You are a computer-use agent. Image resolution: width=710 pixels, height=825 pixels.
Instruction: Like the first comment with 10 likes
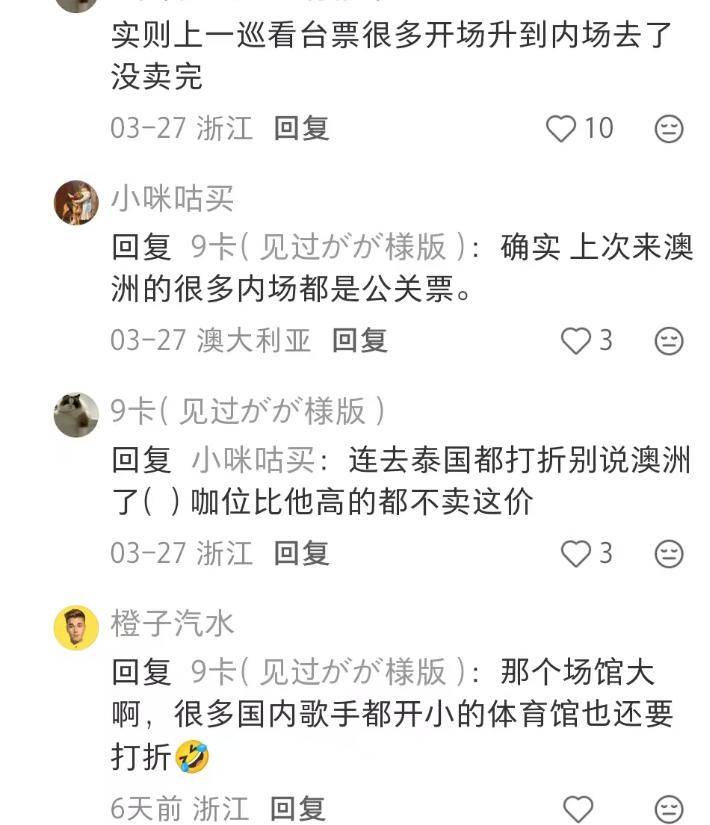point(562,128)
